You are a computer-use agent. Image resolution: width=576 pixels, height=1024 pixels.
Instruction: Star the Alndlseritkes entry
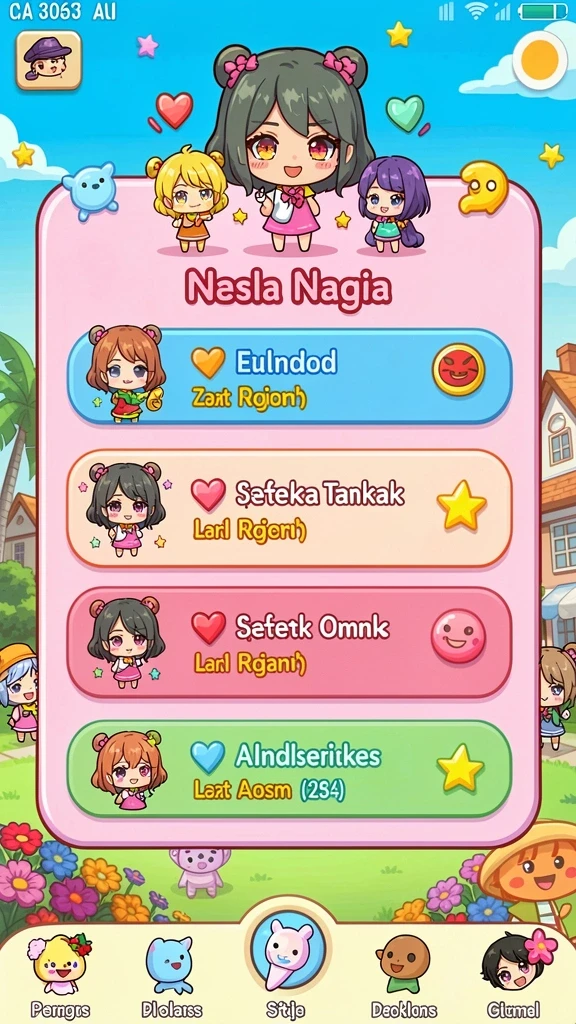(x=462, y=767)
